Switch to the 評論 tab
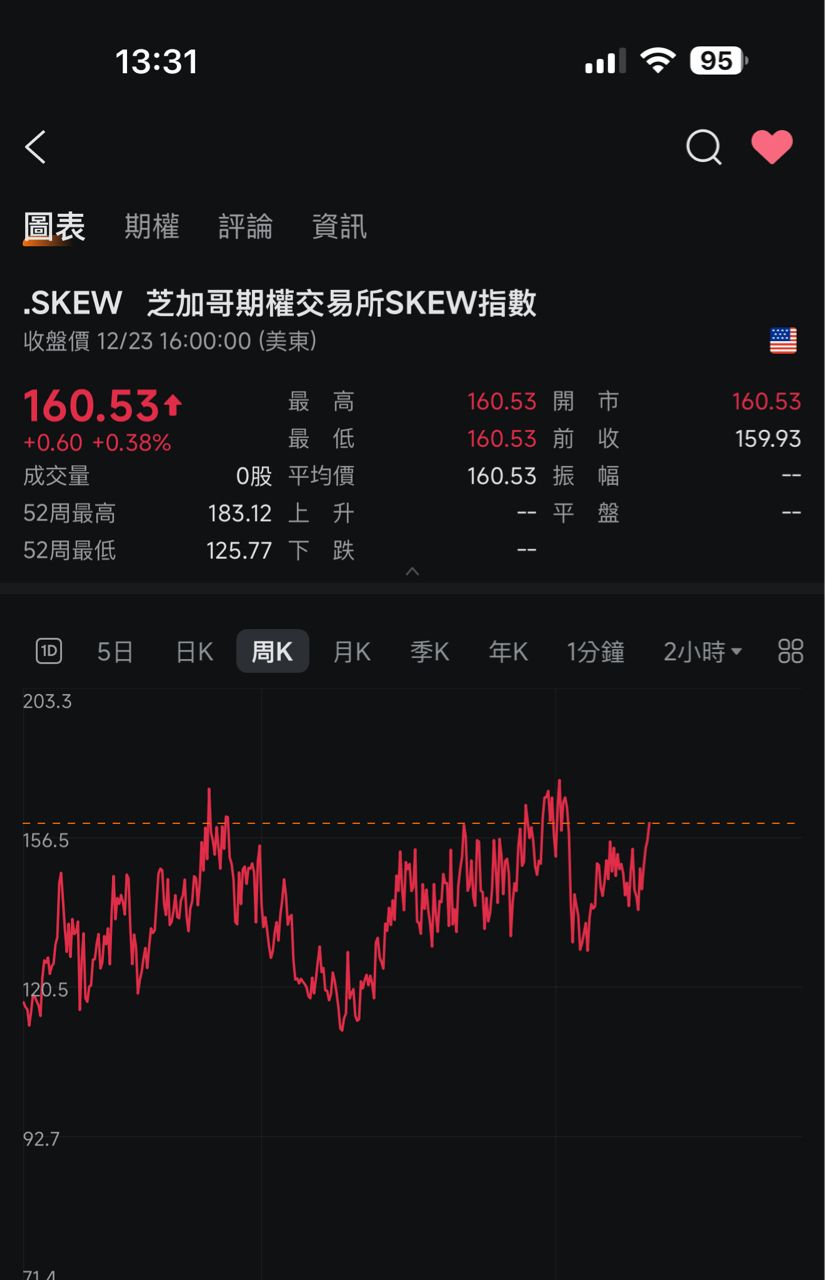 (245, 227)
